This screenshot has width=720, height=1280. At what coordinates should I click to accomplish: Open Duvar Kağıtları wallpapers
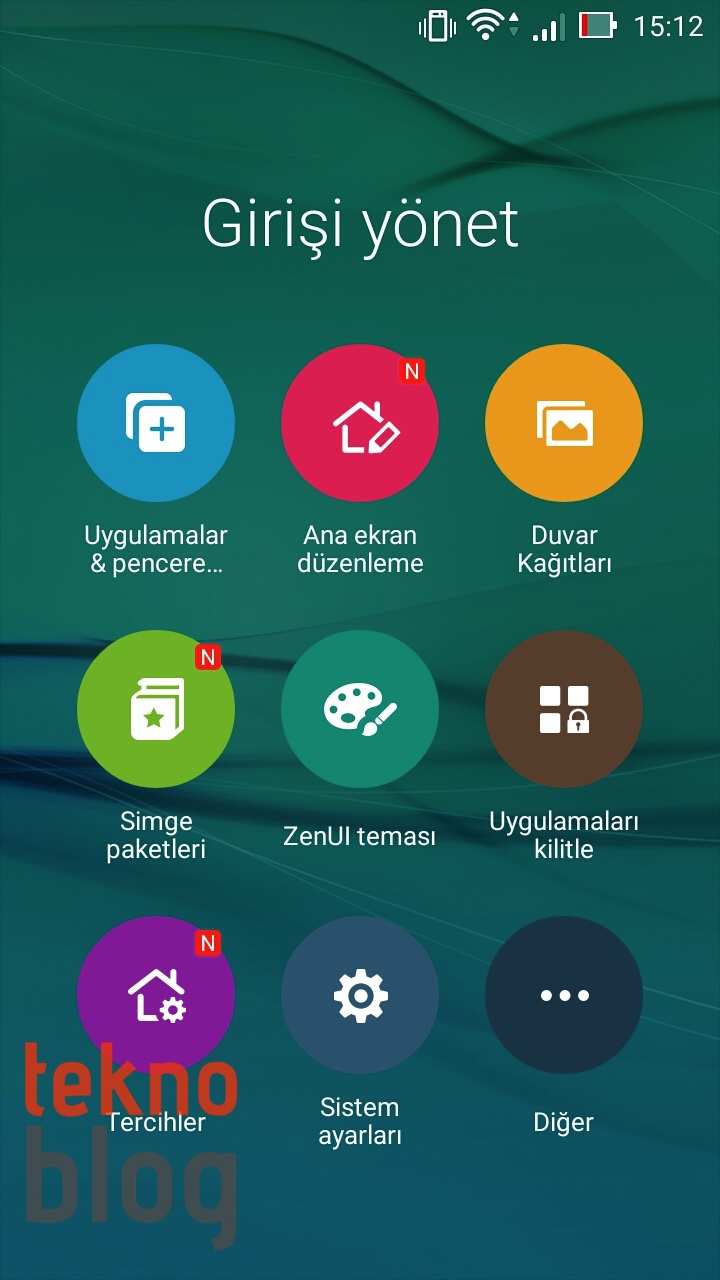tap(564, 424)
